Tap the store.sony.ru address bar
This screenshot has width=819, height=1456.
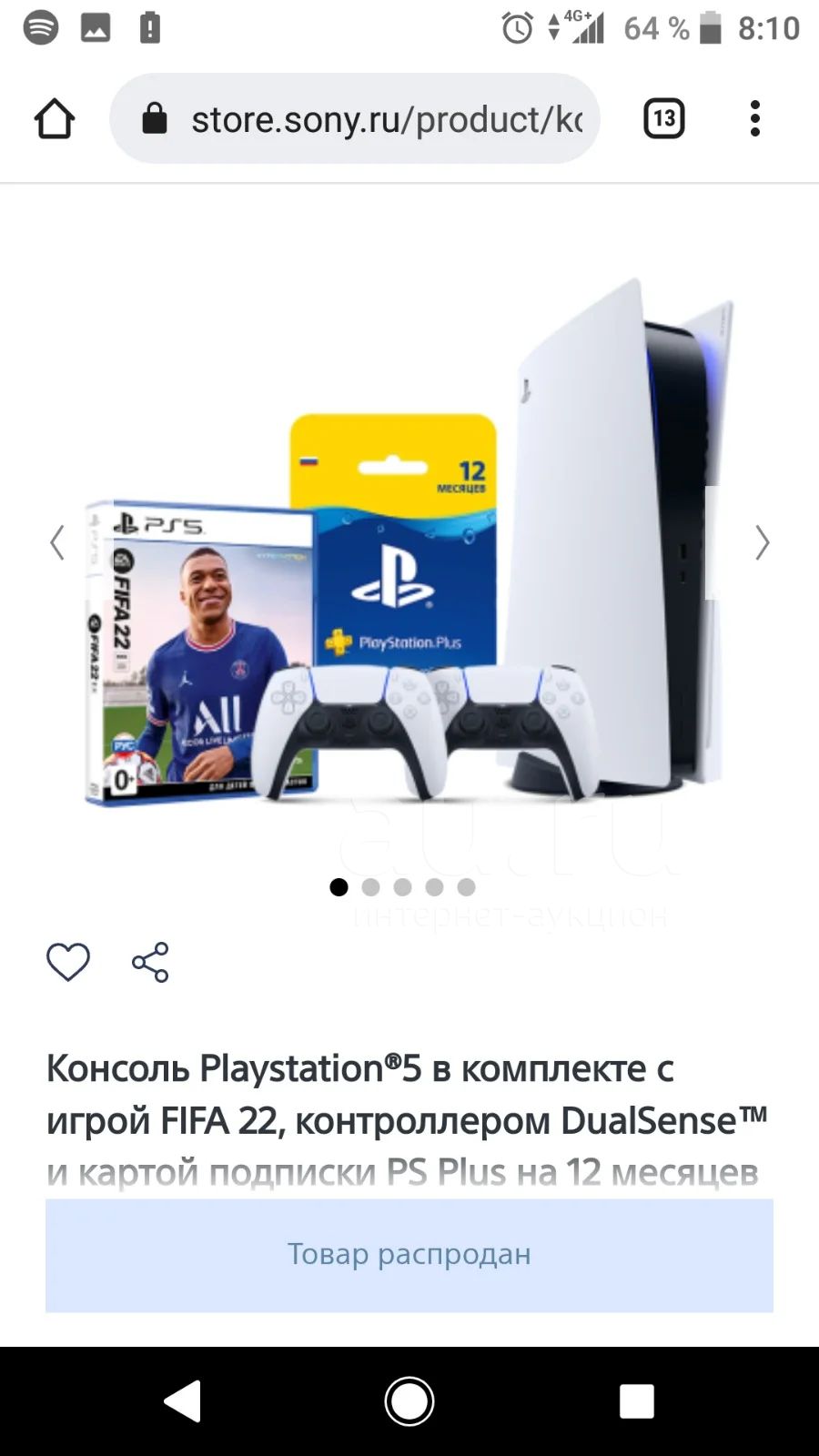point(355,119)
